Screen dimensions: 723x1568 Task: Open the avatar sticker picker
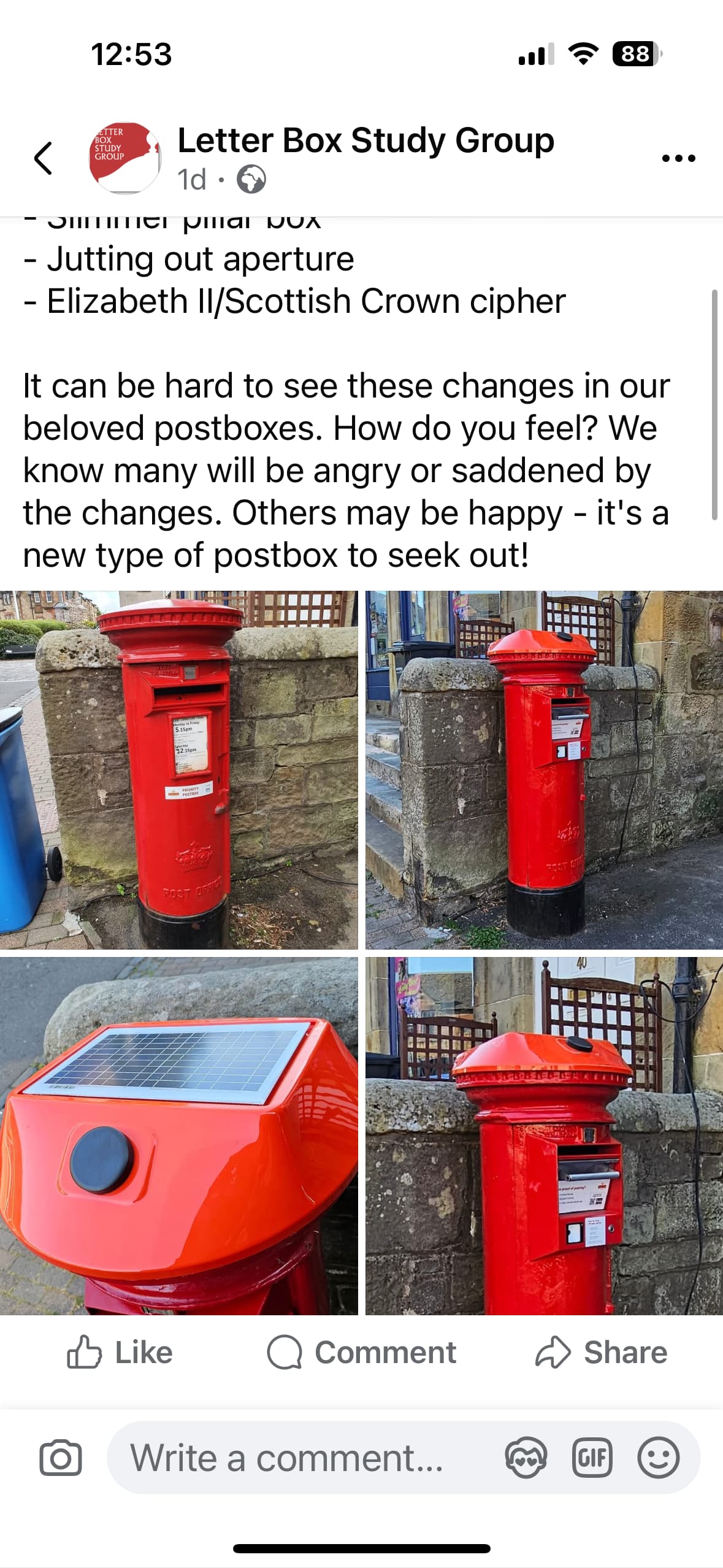click(x=526, y=1458)
